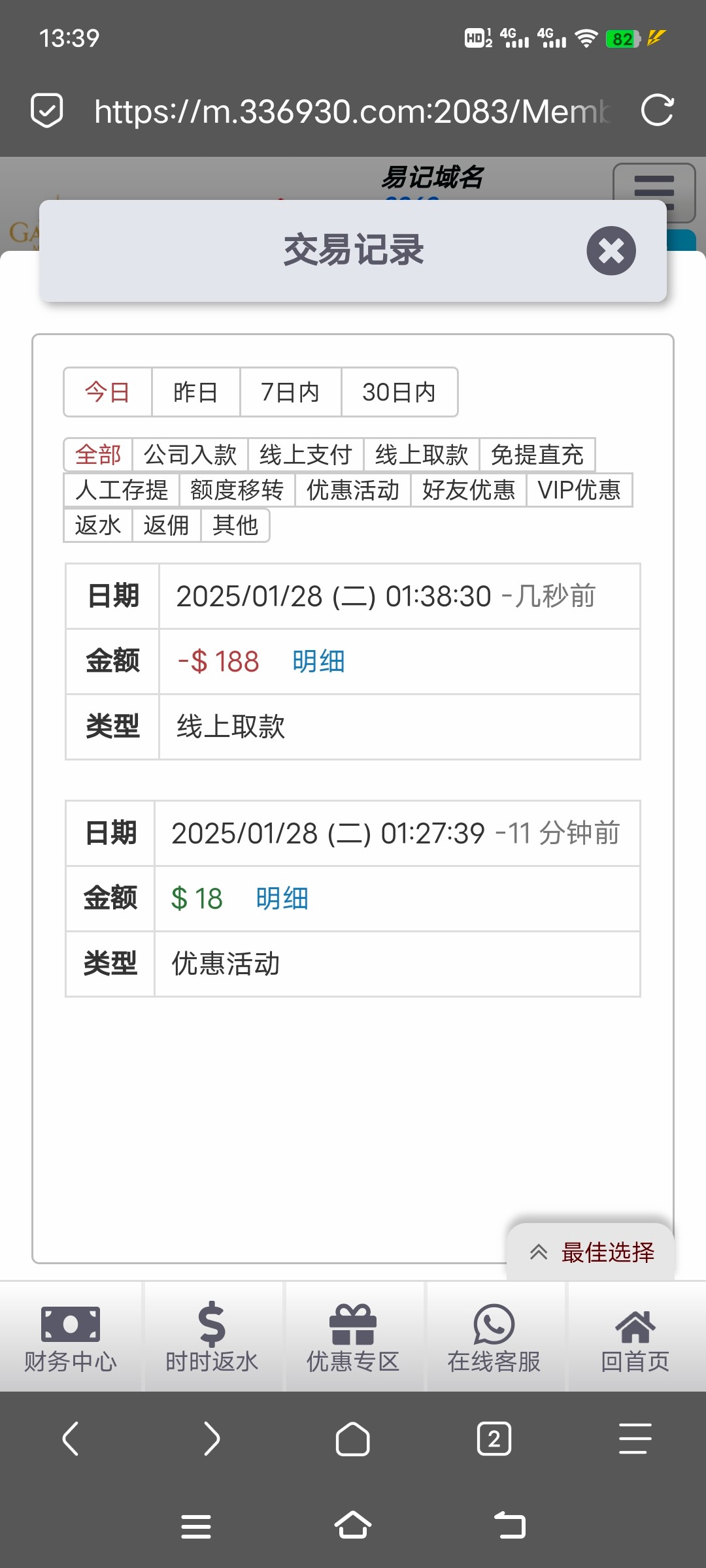View 明细 for the $18 promotion

click(x=282, y=899)
